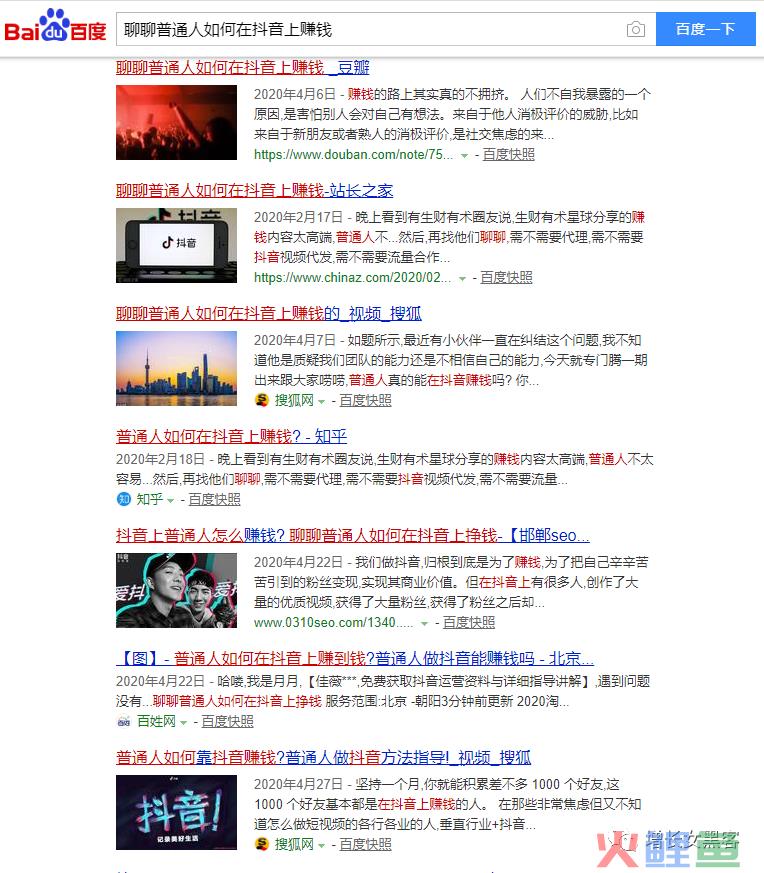Open the 知乎 result title link

(x=231, y=436)
